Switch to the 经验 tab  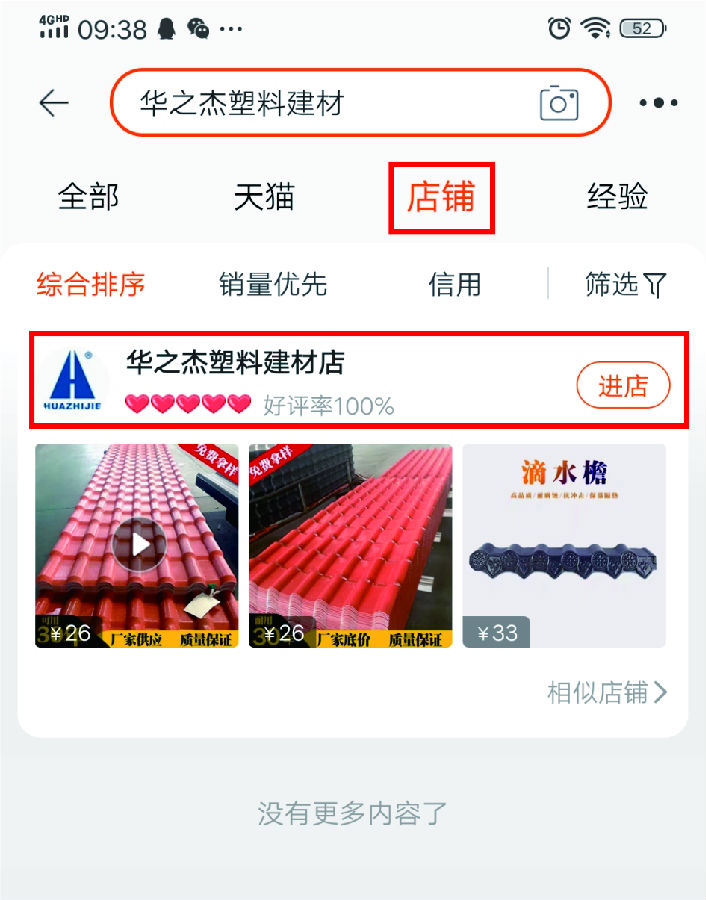pos(617,197)
